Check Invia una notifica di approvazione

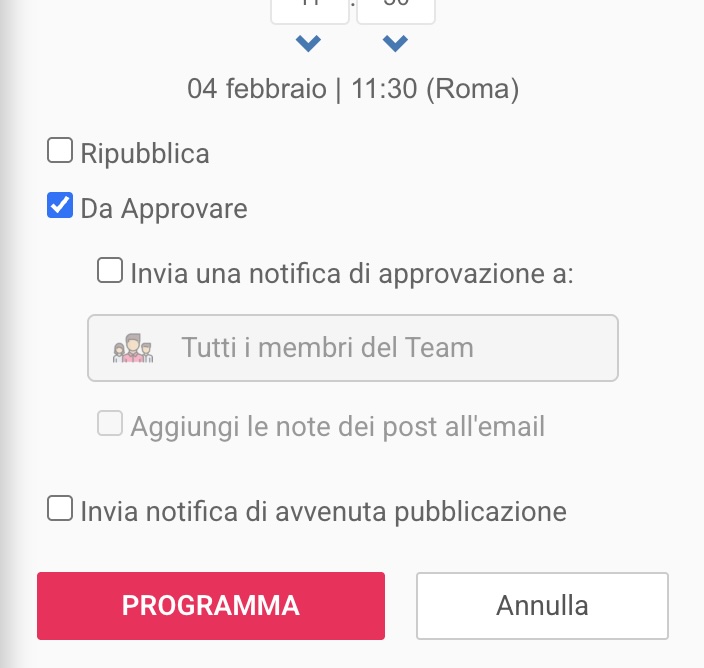(x=110, y=271)
